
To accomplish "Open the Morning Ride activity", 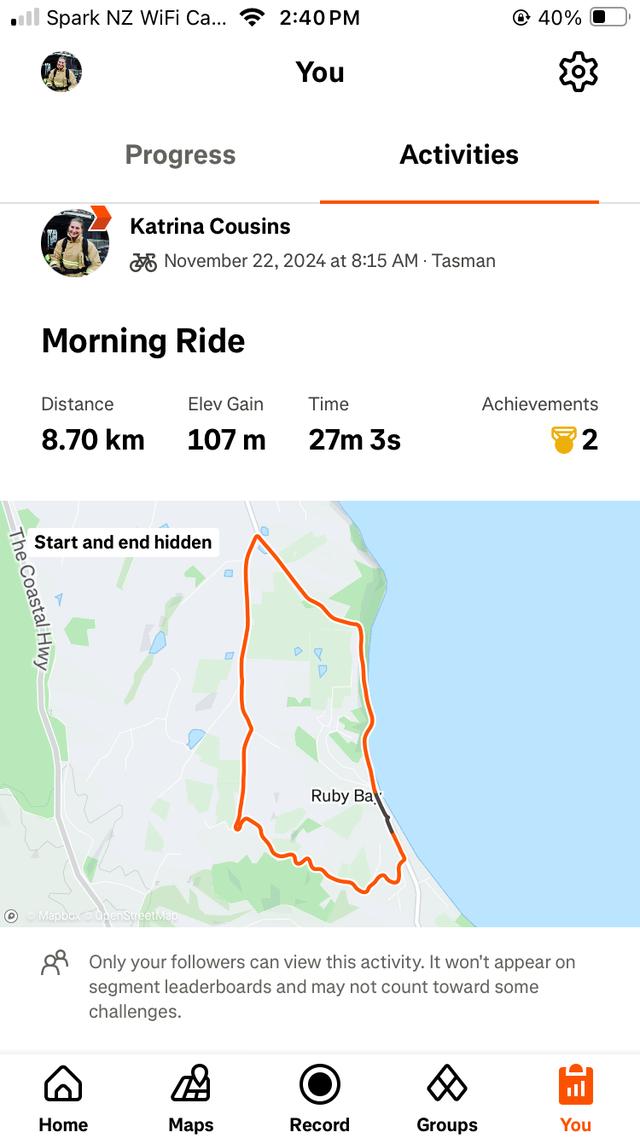I will (143, 341).
